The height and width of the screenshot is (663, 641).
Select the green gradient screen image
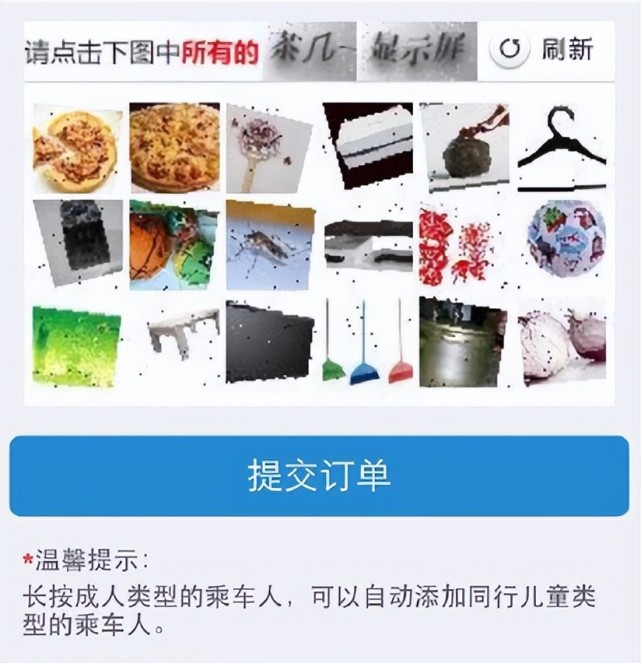[x=76, y=345]
